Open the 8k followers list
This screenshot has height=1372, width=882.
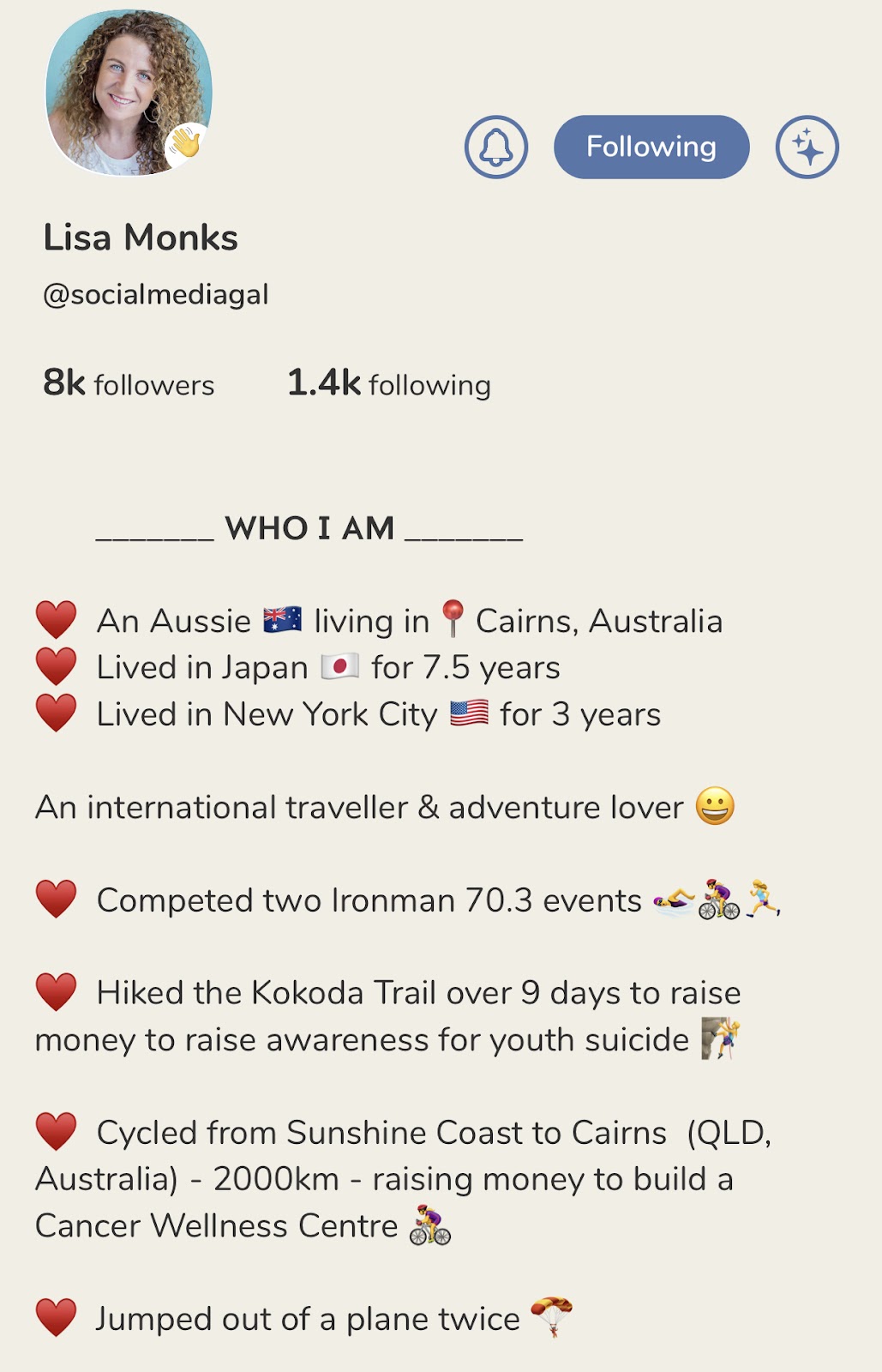(x=129, y=383)
